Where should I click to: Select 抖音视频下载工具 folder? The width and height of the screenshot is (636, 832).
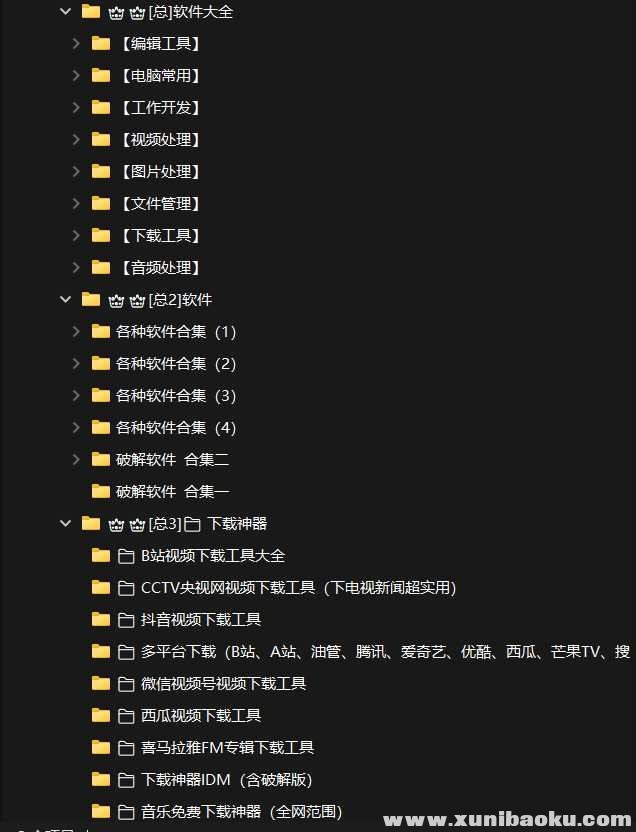(200, 619)
